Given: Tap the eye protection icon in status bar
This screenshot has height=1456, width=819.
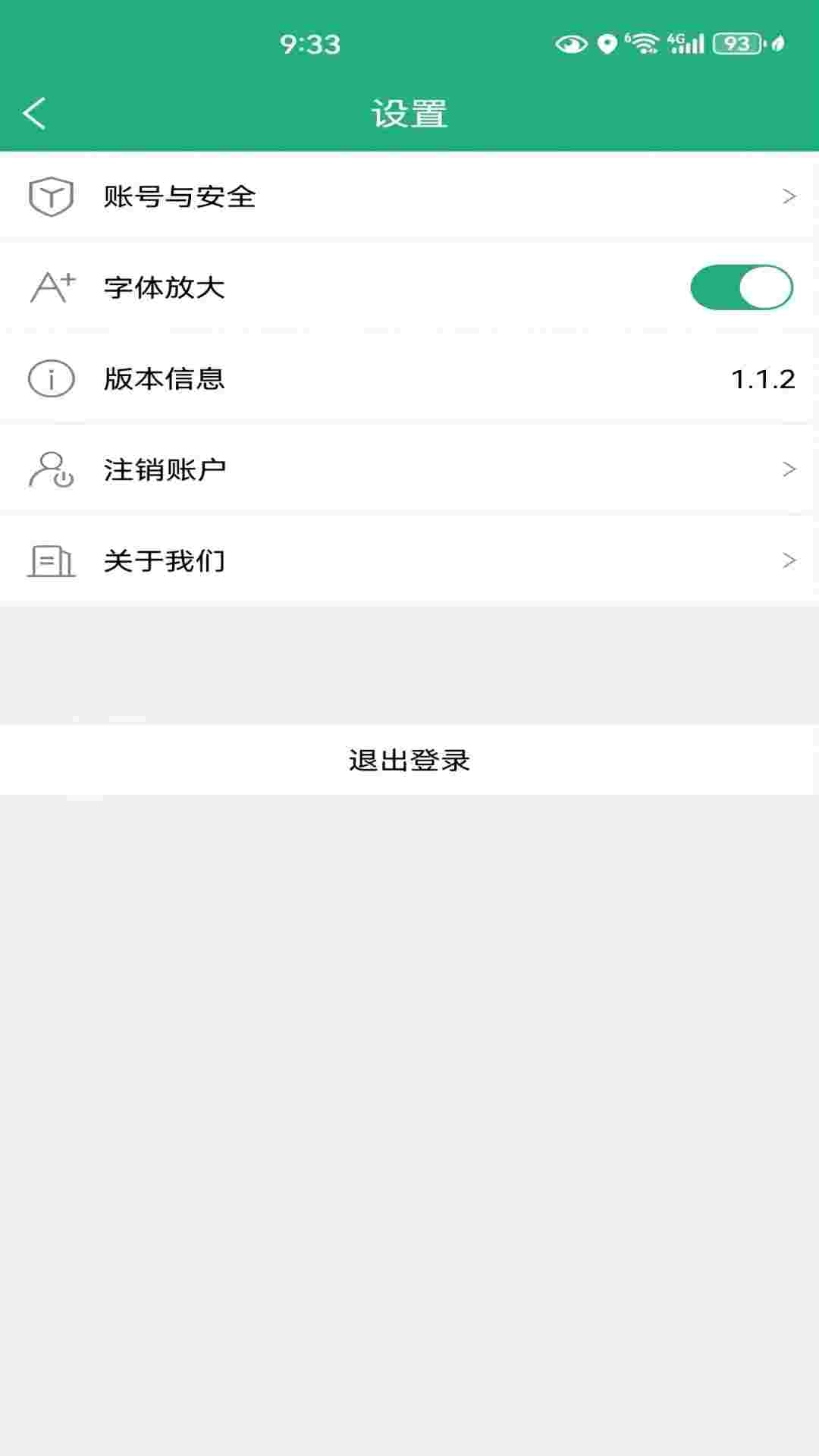Looking at the screenshot, I should tap(570, 43).
